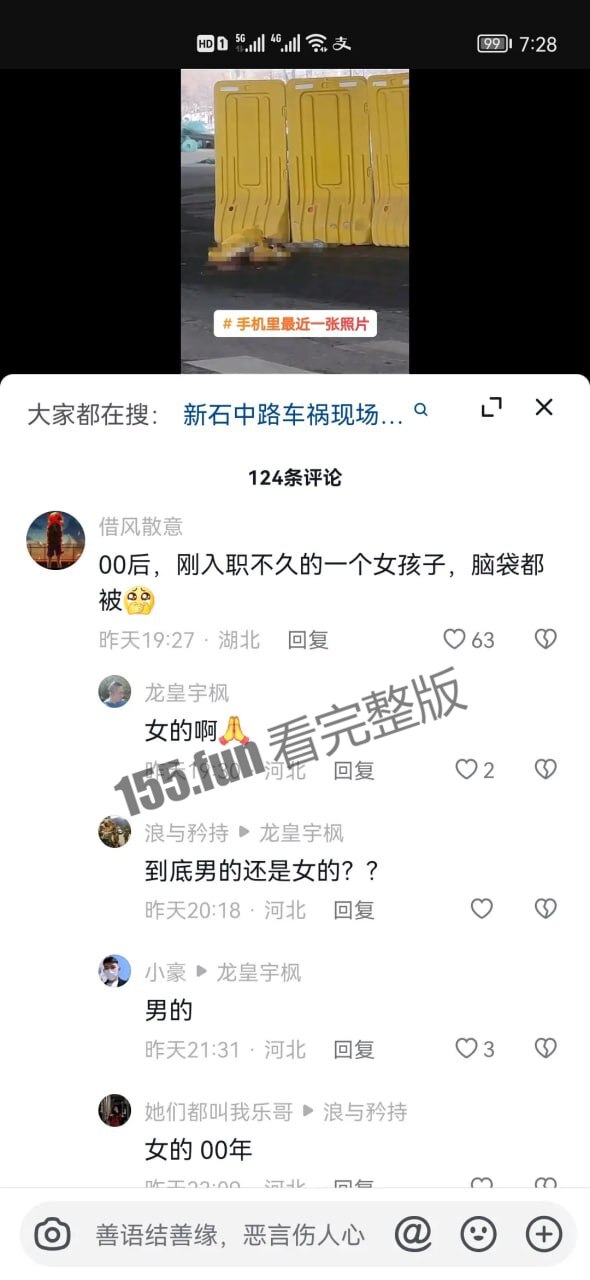Open the emoji picker
This screenshot has width=590, height=1280.
(478, 1235)
